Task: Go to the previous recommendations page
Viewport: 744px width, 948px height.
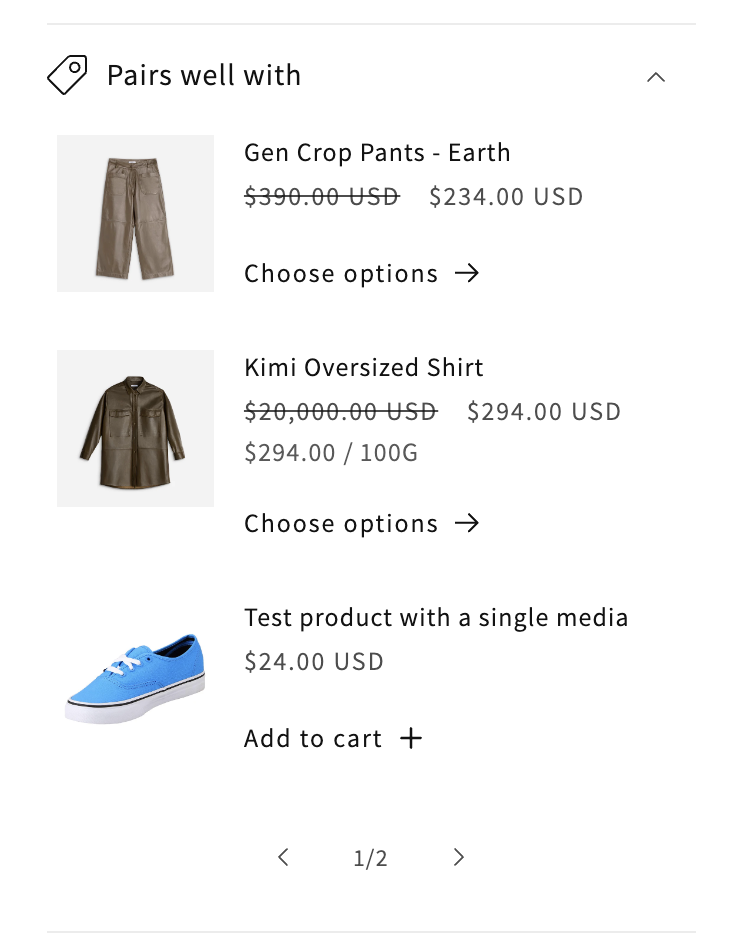Action: [x=284, y=857]
